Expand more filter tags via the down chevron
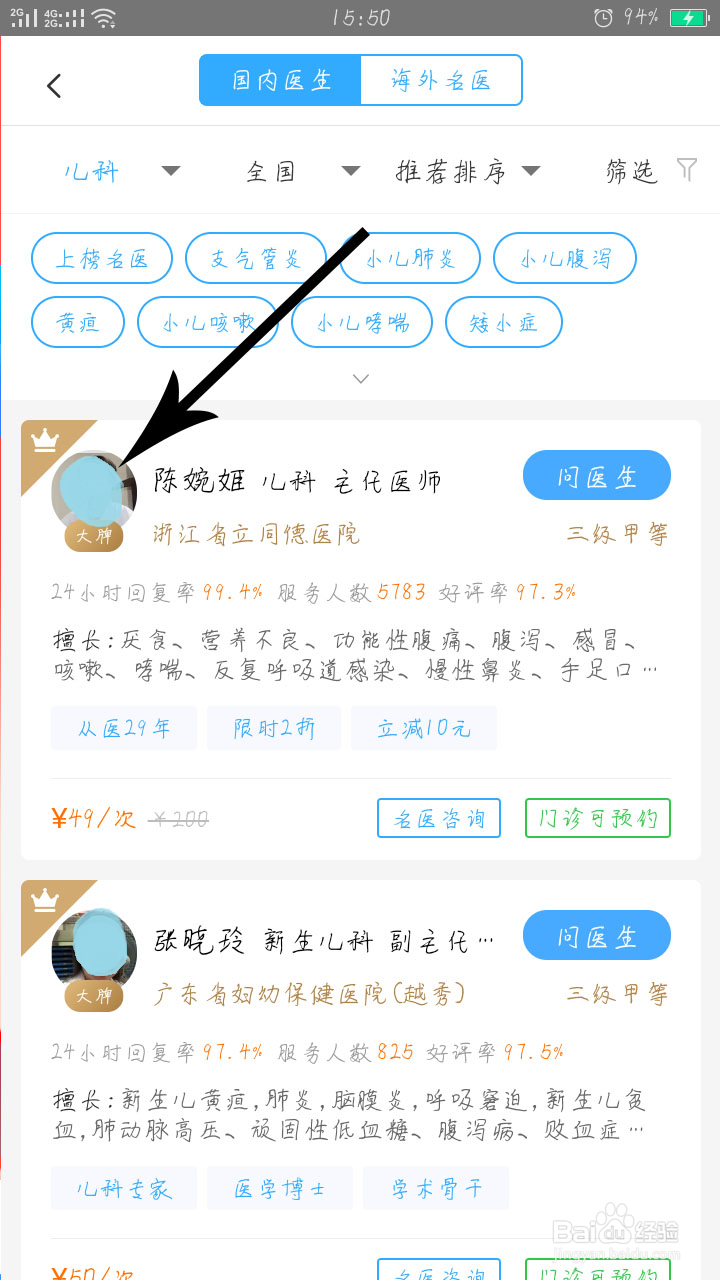This screenshot has height=1280, width=720. [x=360, y=378]
